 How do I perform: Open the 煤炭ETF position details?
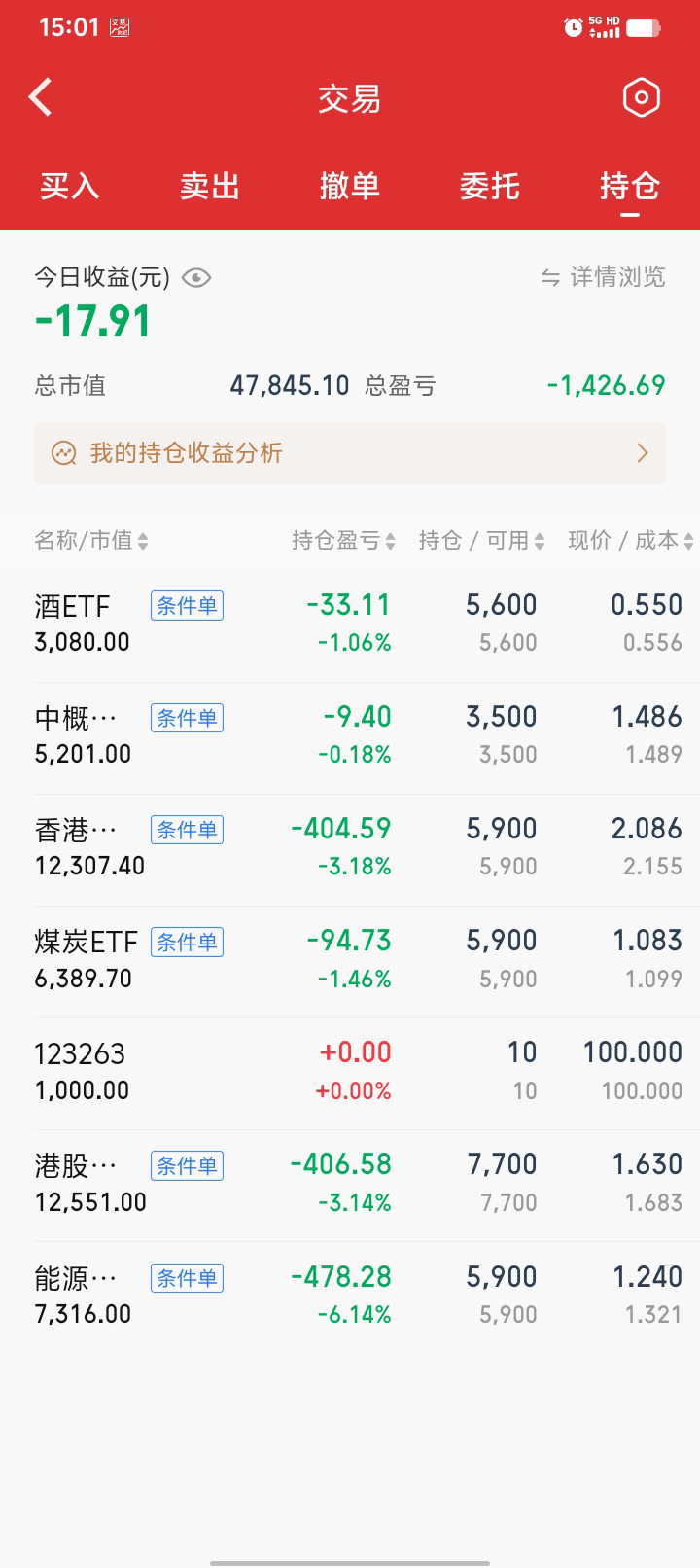pyautogui.click(x=350, y=960)
